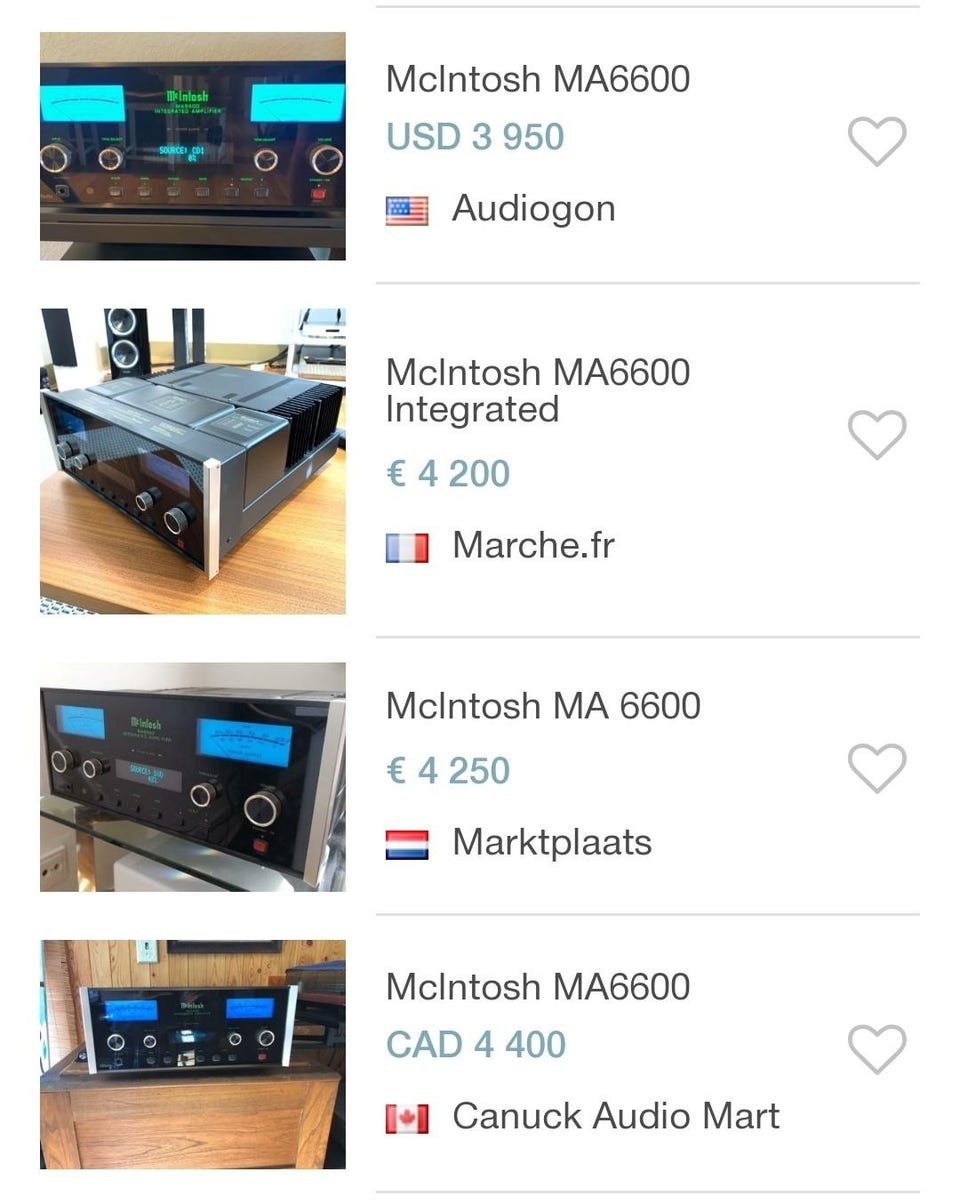This screenshot has height=1204, width=960.
Task: Favorite the Marche.fr MA6600 Integrated listing
Action: [877, 435]
